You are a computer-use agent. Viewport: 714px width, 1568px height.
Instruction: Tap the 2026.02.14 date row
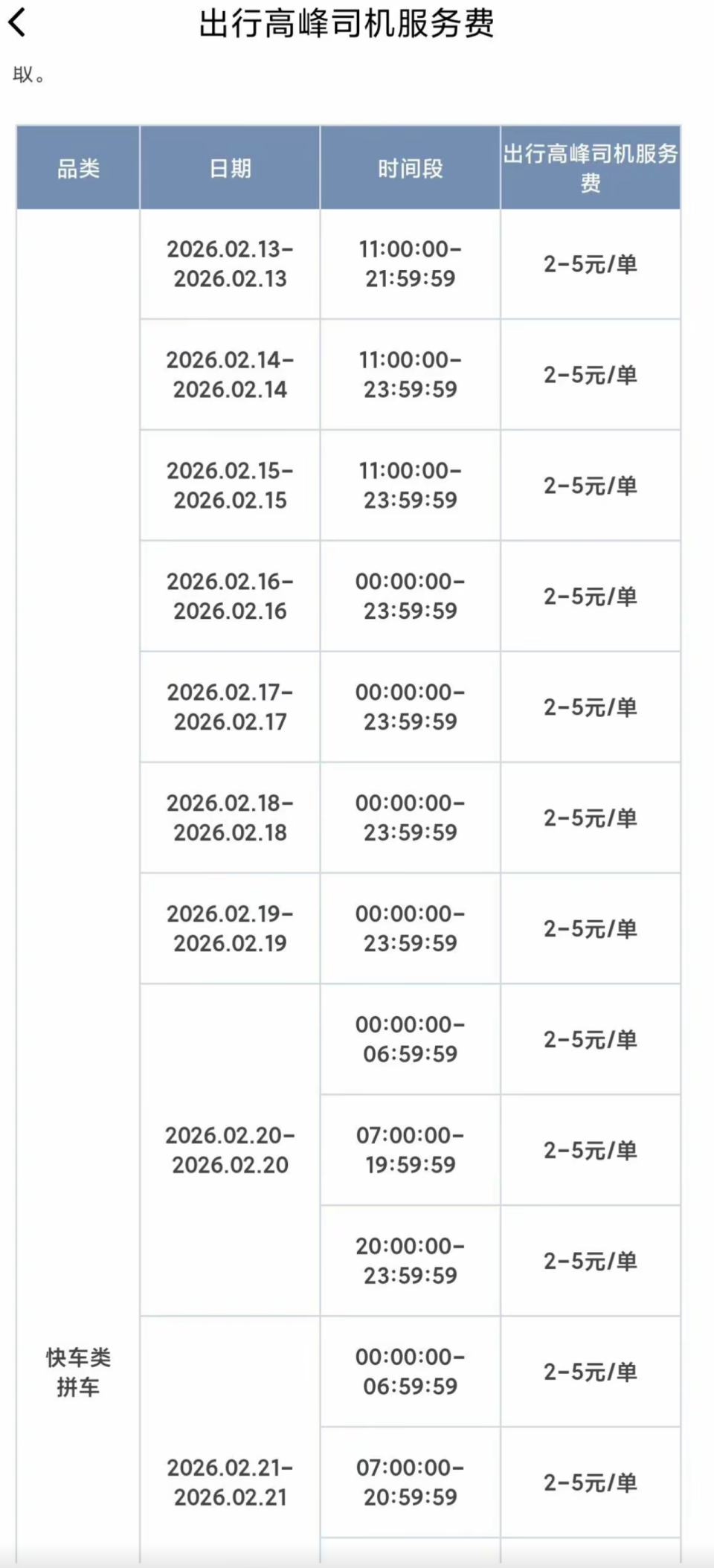point(229,376)
